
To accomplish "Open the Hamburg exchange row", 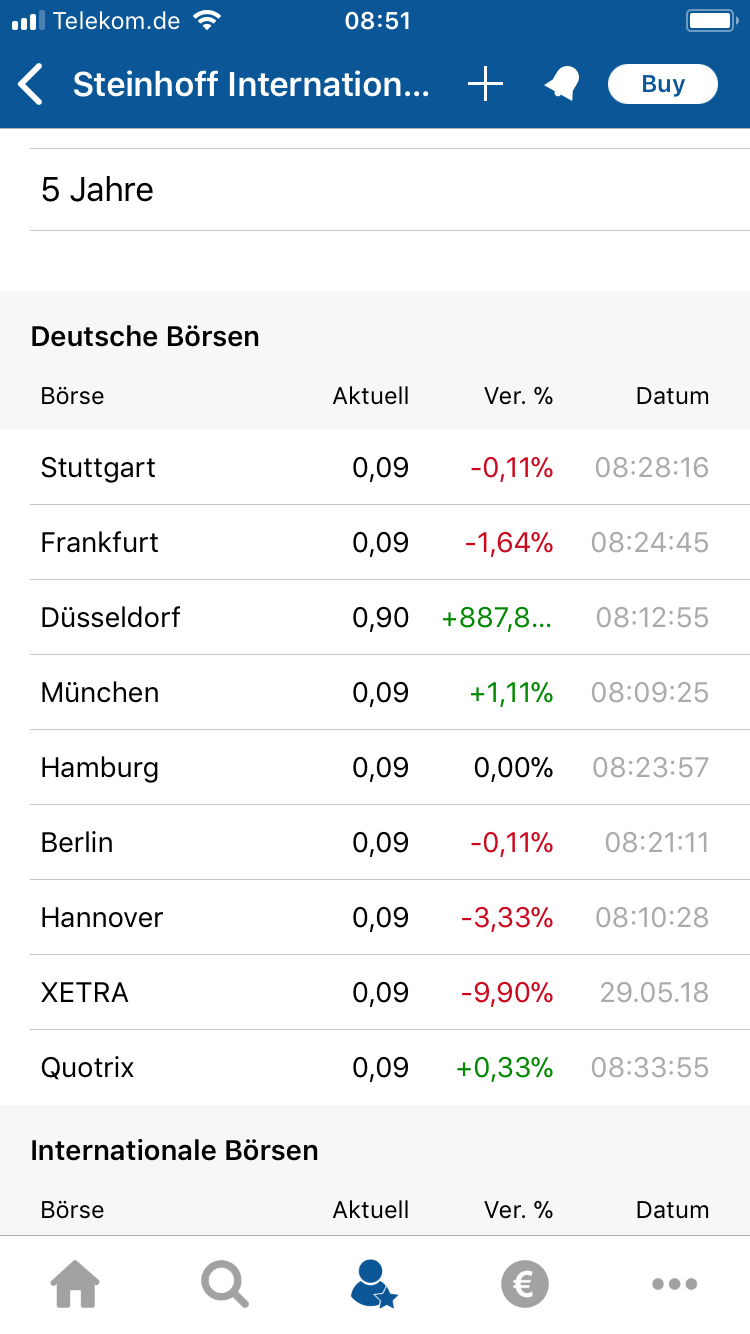I will point(375,767).
